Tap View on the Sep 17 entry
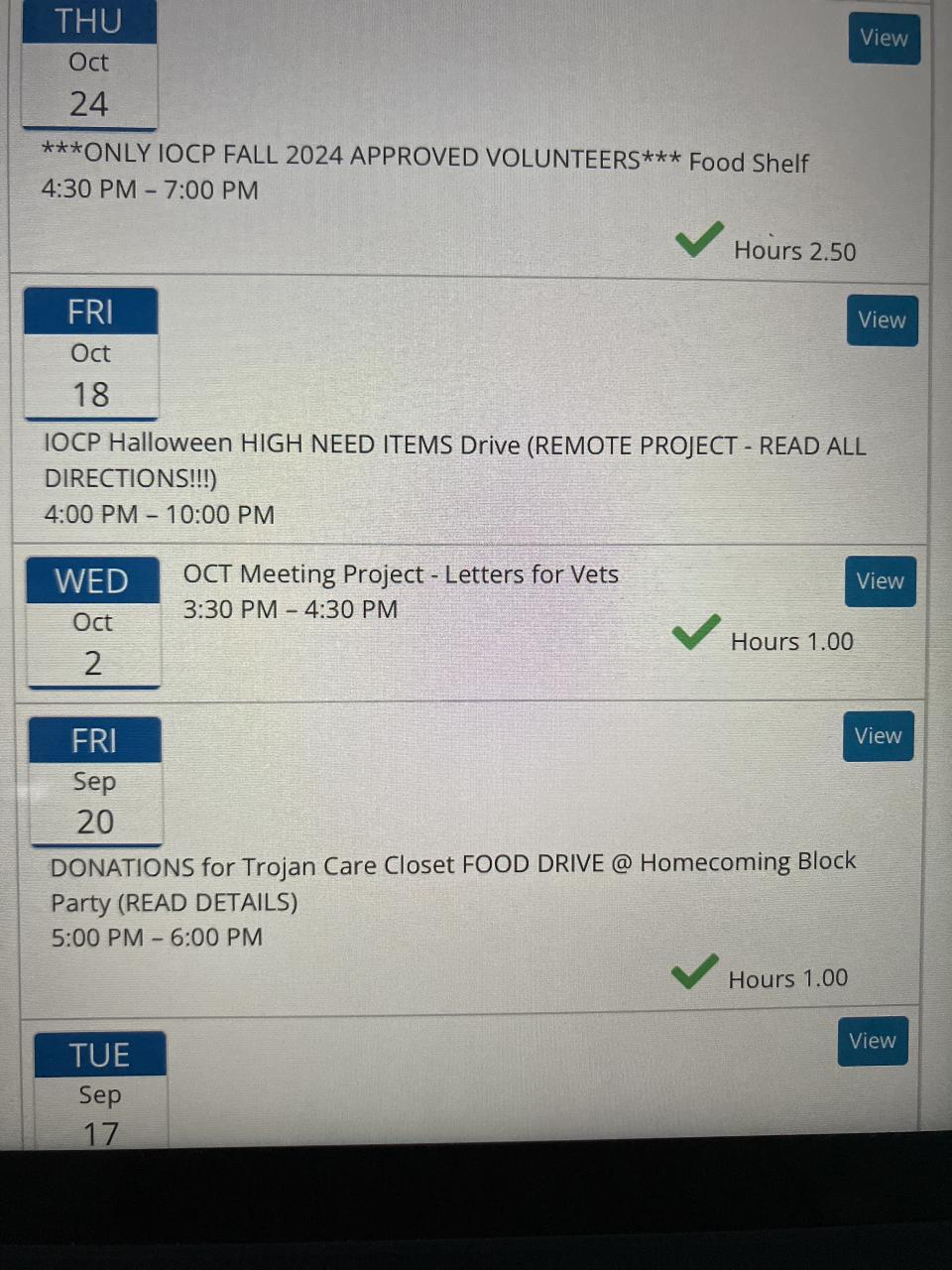952x1270 pixels. tap(872, 1041)
